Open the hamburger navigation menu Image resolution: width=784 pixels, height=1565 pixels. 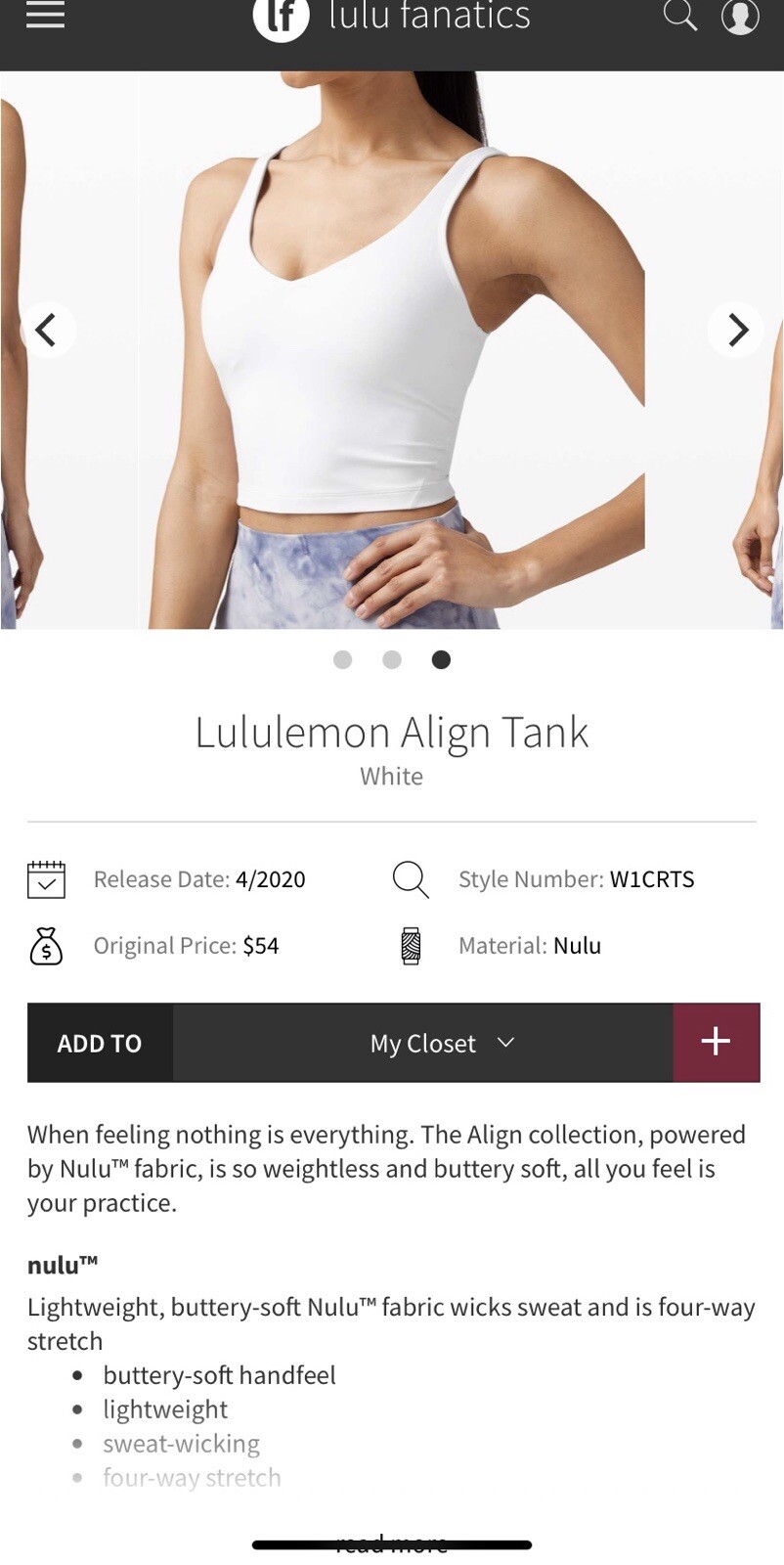[44, 17]
